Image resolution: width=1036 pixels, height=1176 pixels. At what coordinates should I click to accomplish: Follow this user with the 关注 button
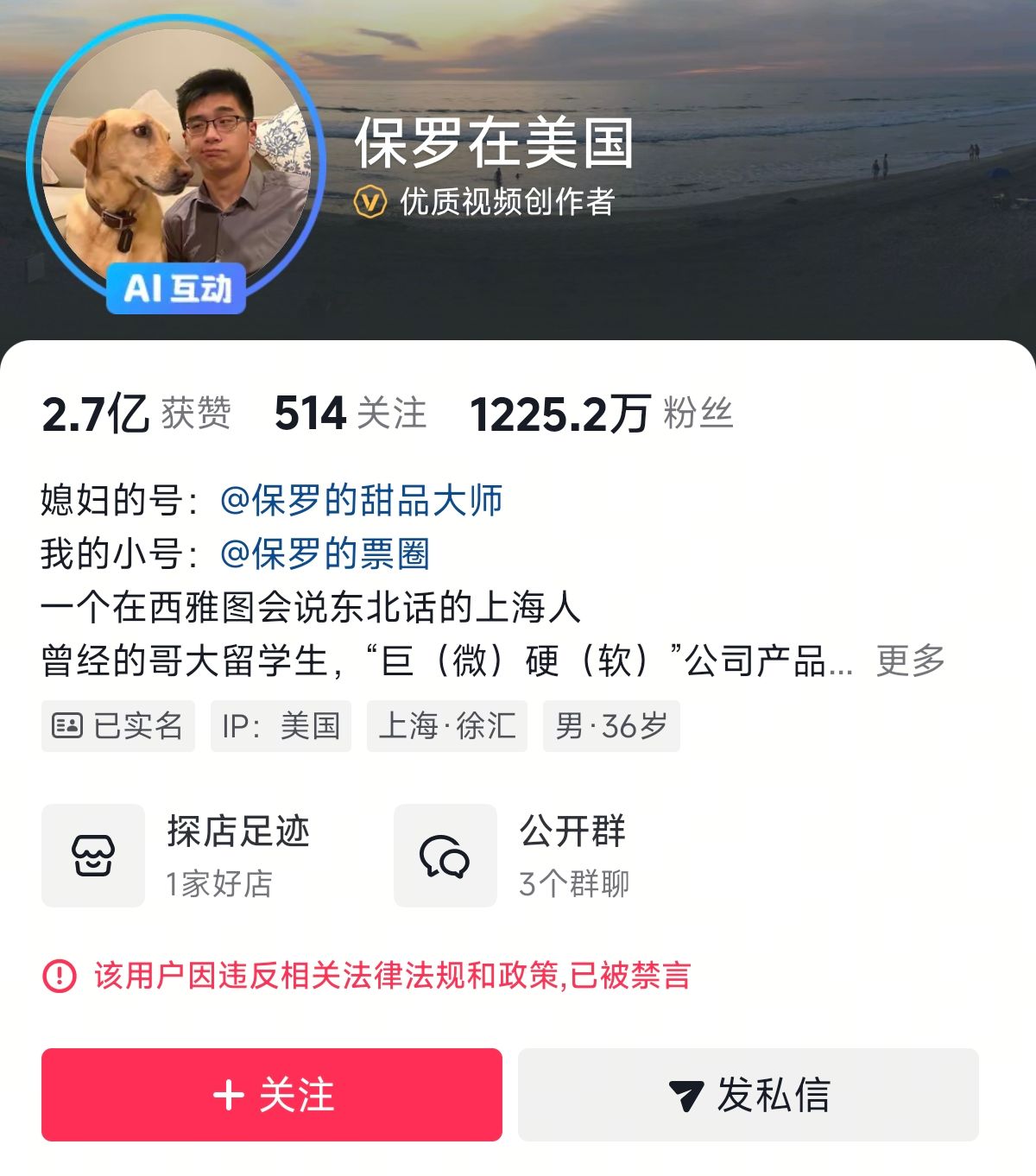pyautogui.click(x=272, y=1094)
